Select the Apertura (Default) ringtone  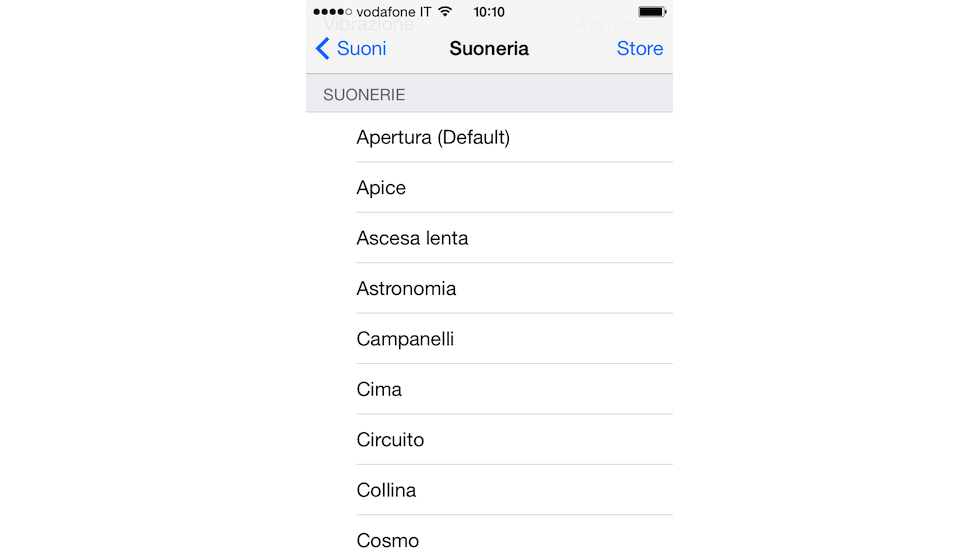pyautogui.click(x=433, y=138)
